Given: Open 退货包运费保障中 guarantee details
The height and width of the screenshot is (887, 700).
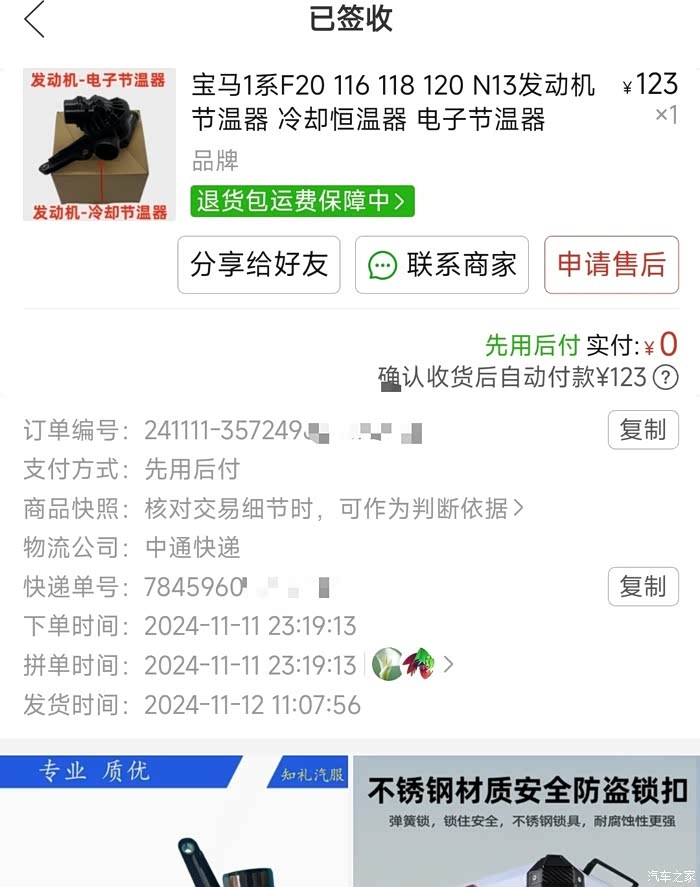Looking at the screenshot, I should [x=302, y=201].
